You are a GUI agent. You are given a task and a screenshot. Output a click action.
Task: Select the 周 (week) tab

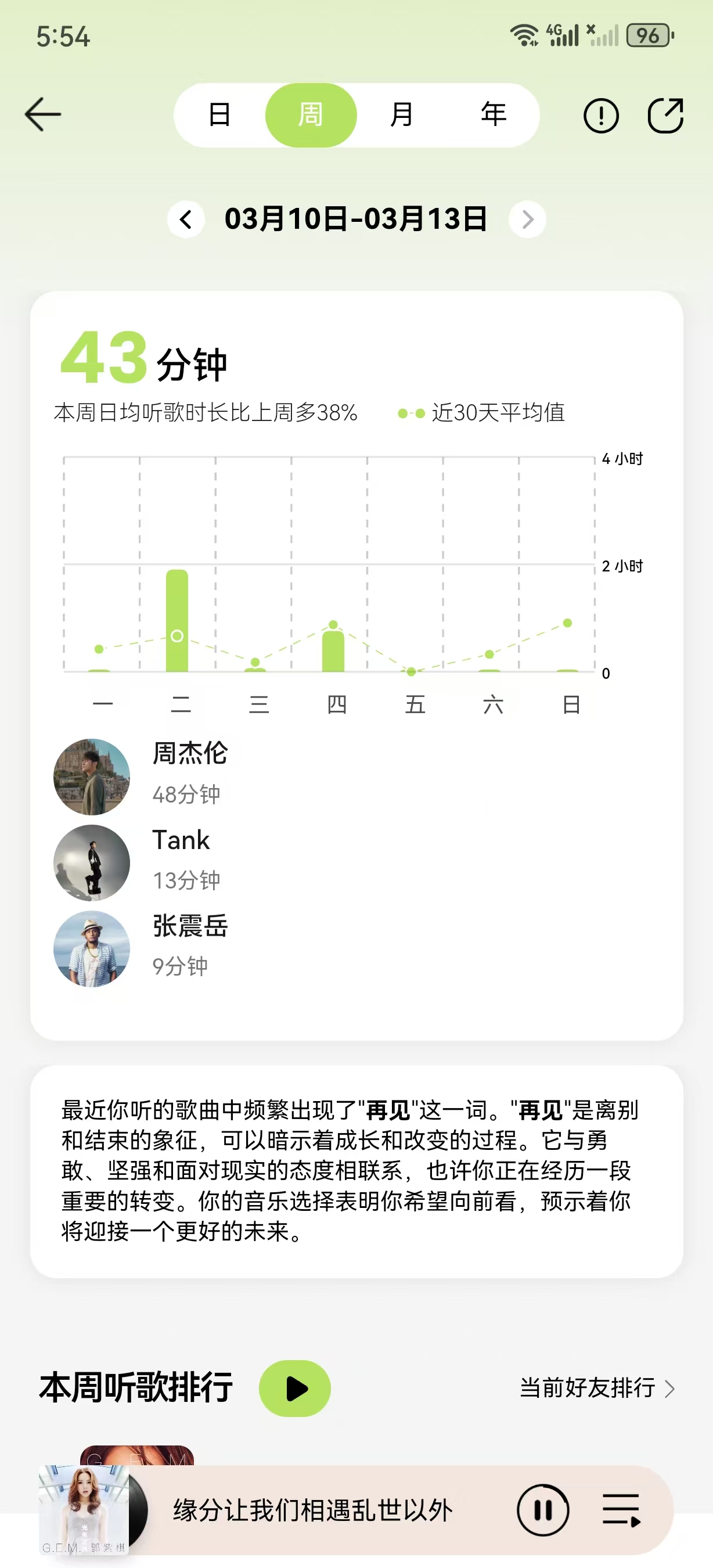[x=311, y=114]
